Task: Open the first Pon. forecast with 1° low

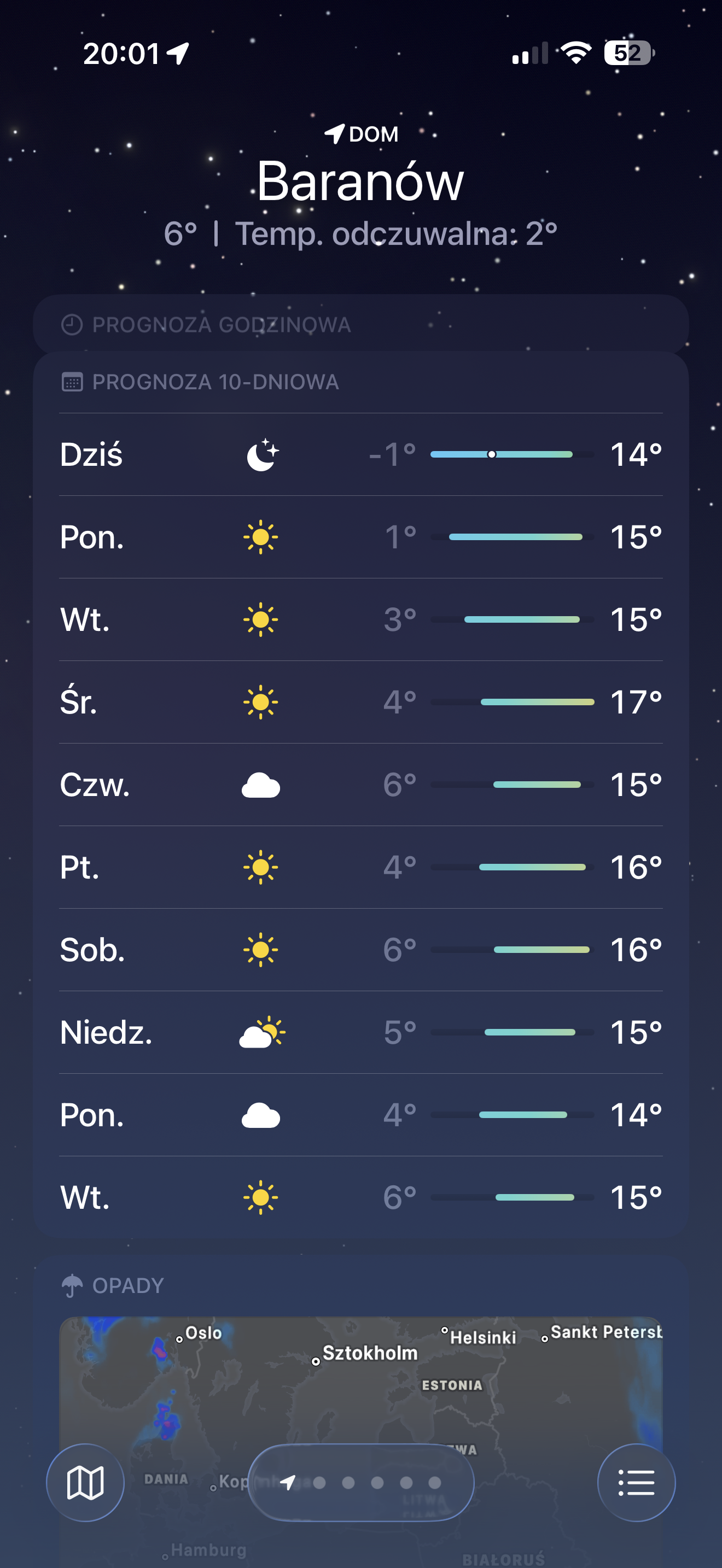Action: tap(360, 537)
